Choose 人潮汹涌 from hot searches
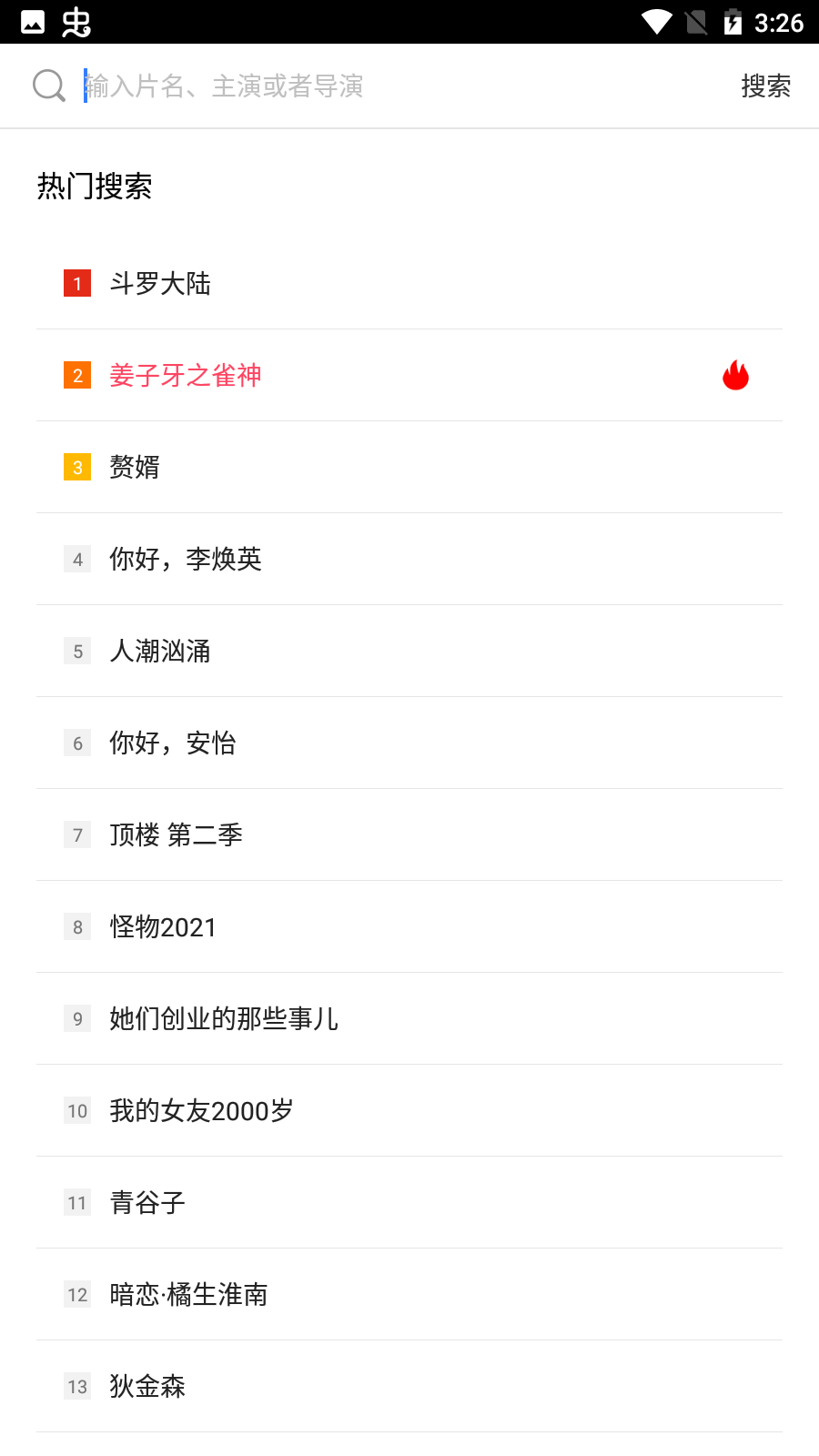This screenshot has width=819, height=1456. (409, 652)
